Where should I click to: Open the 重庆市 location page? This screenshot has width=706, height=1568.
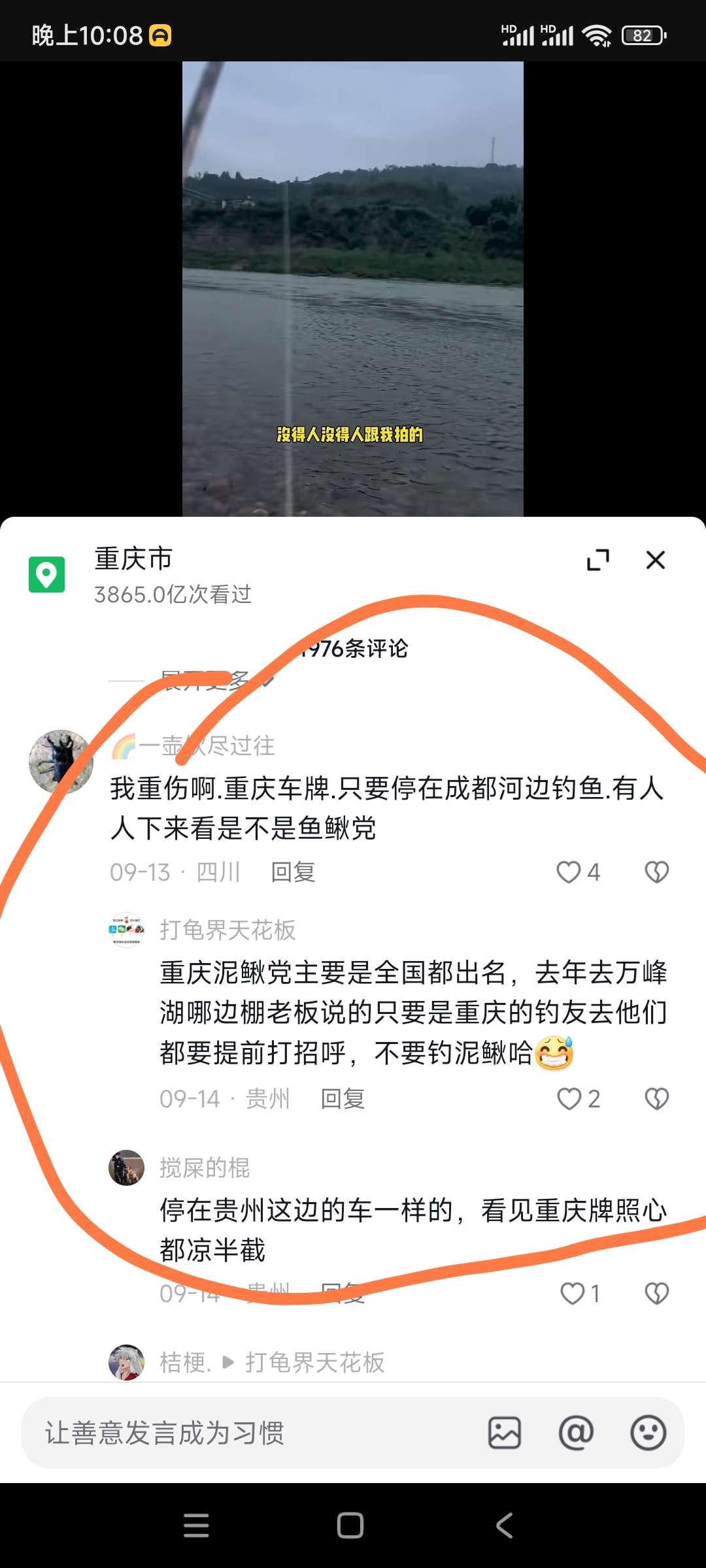click(133, 559)
